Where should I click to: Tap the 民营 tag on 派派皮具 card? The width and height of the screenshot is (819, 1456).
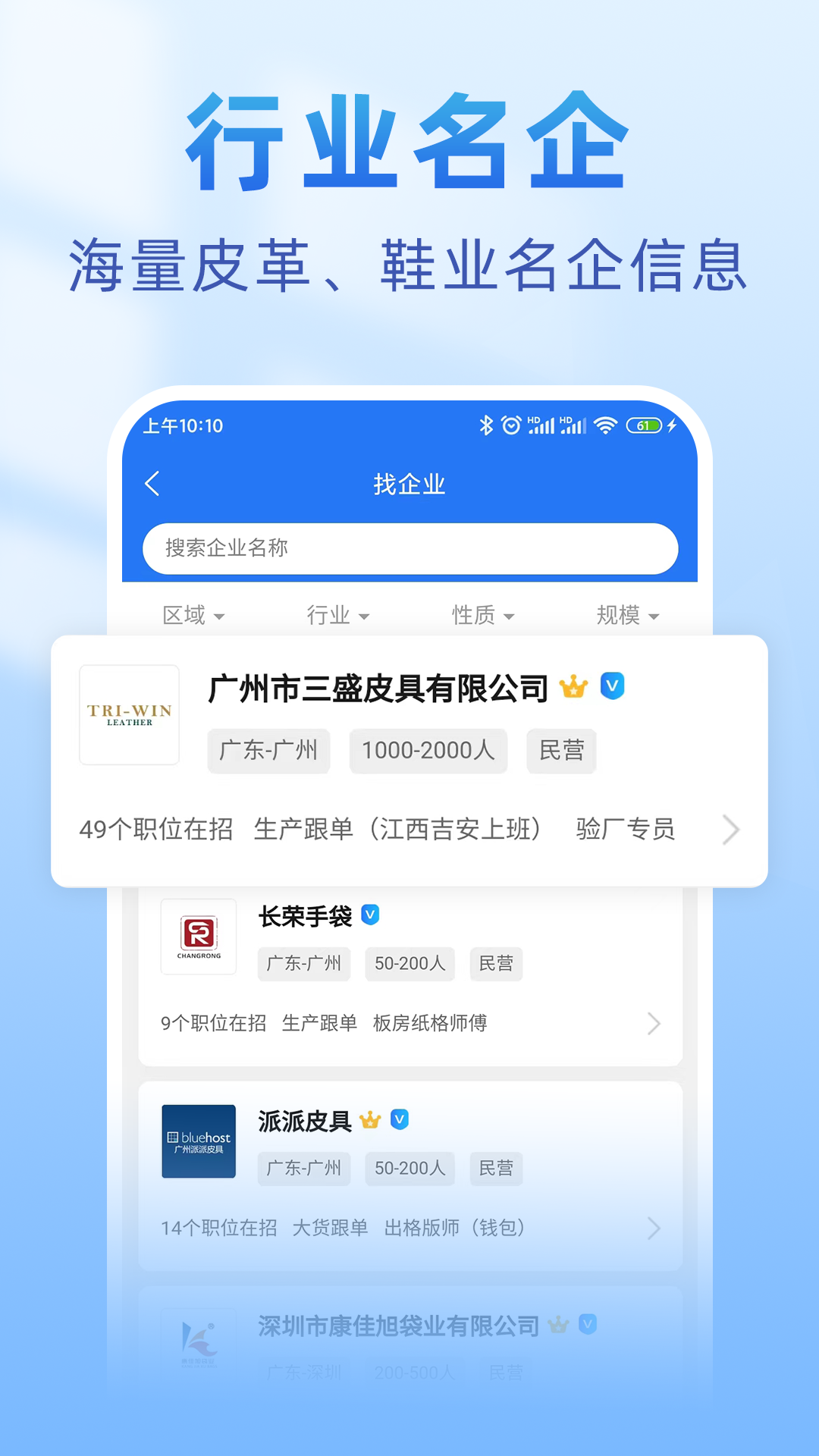pos(496,1169)
